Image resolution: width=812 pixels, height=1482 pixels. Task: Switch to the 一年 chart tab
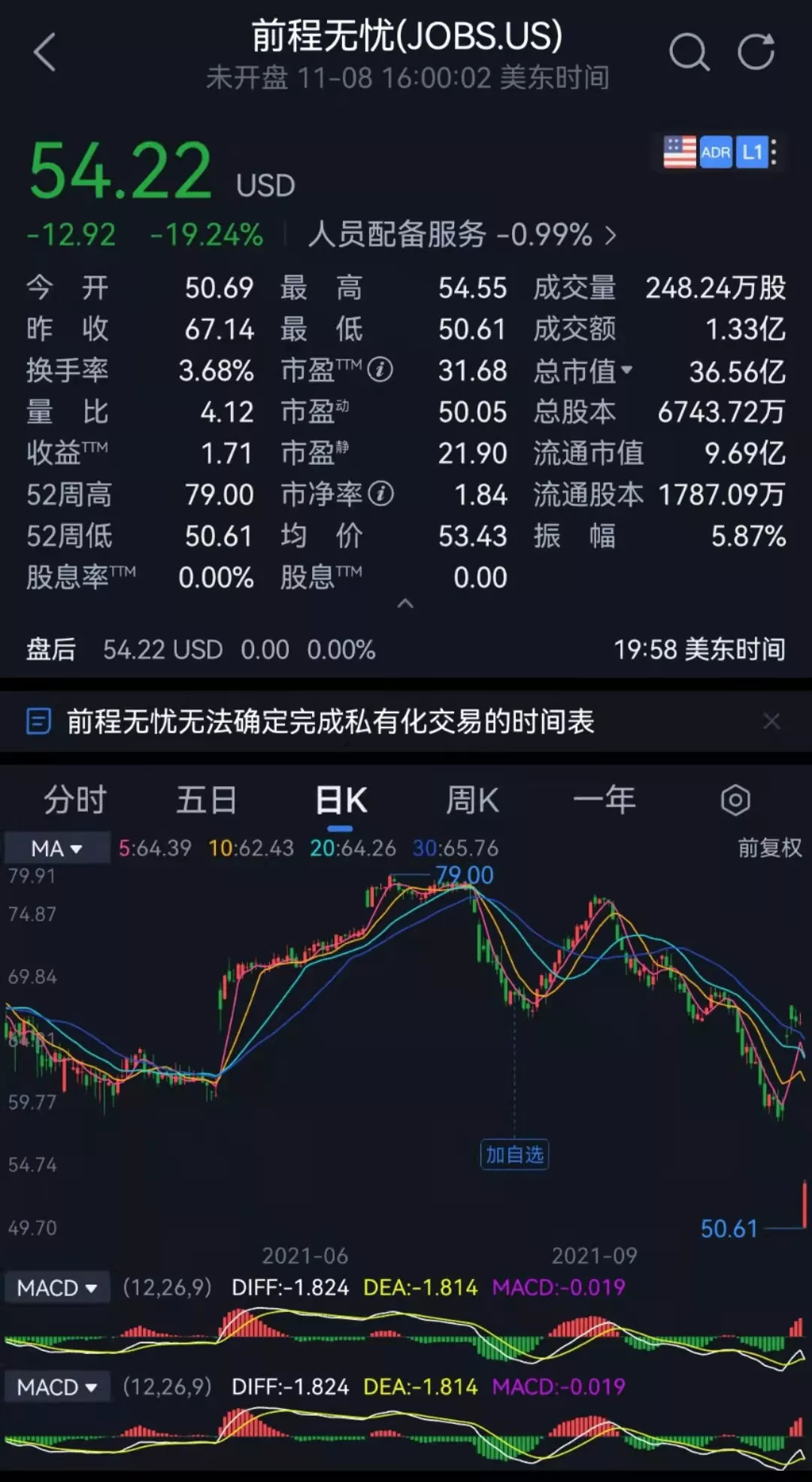point(604,800)
